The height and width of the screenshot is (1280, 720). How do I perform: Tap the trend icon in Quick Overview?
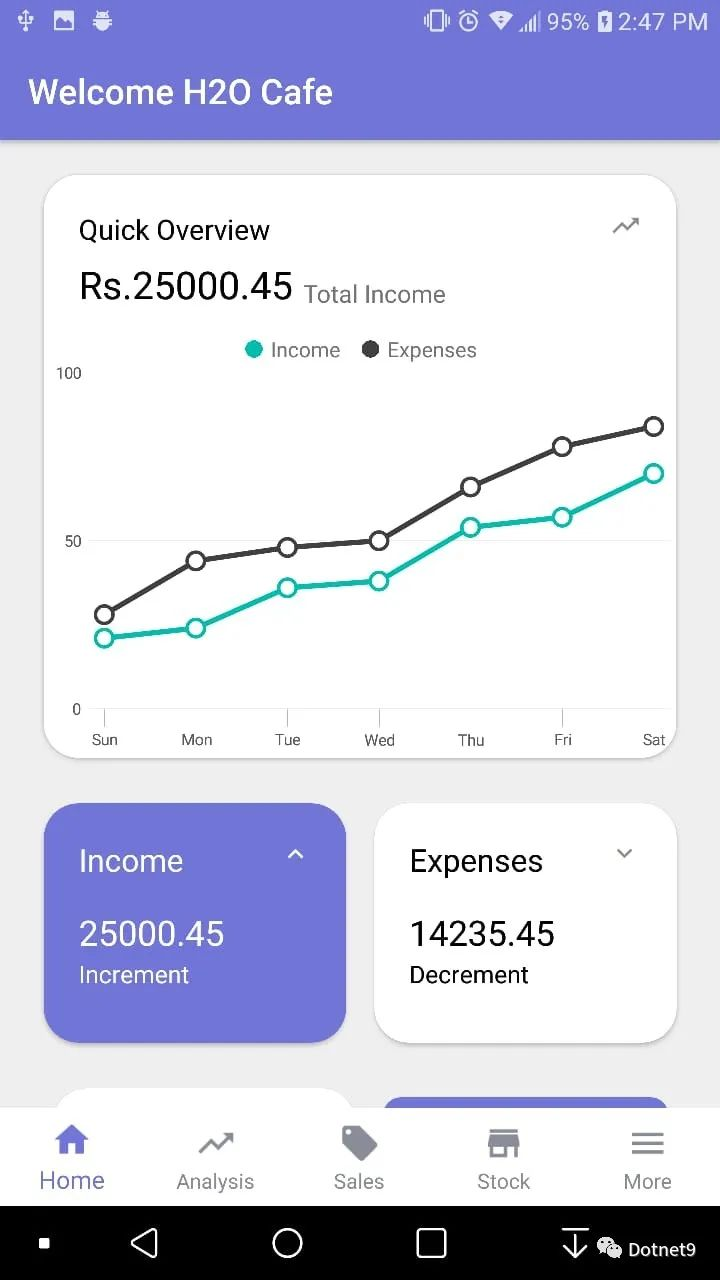click(x=626, y=226)
